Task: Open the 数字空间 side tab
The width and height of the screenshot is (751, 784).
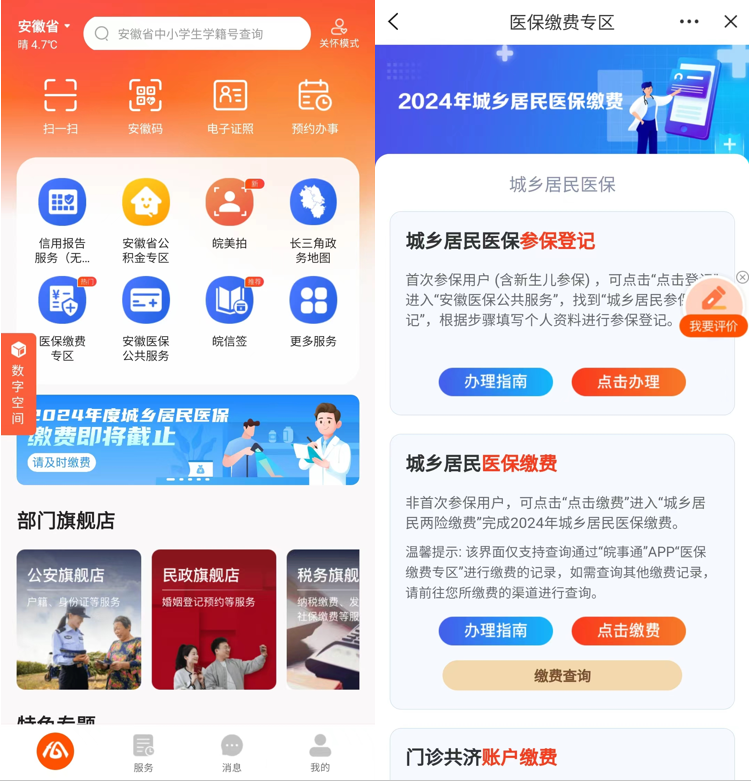Action: [x=18, y=383]
